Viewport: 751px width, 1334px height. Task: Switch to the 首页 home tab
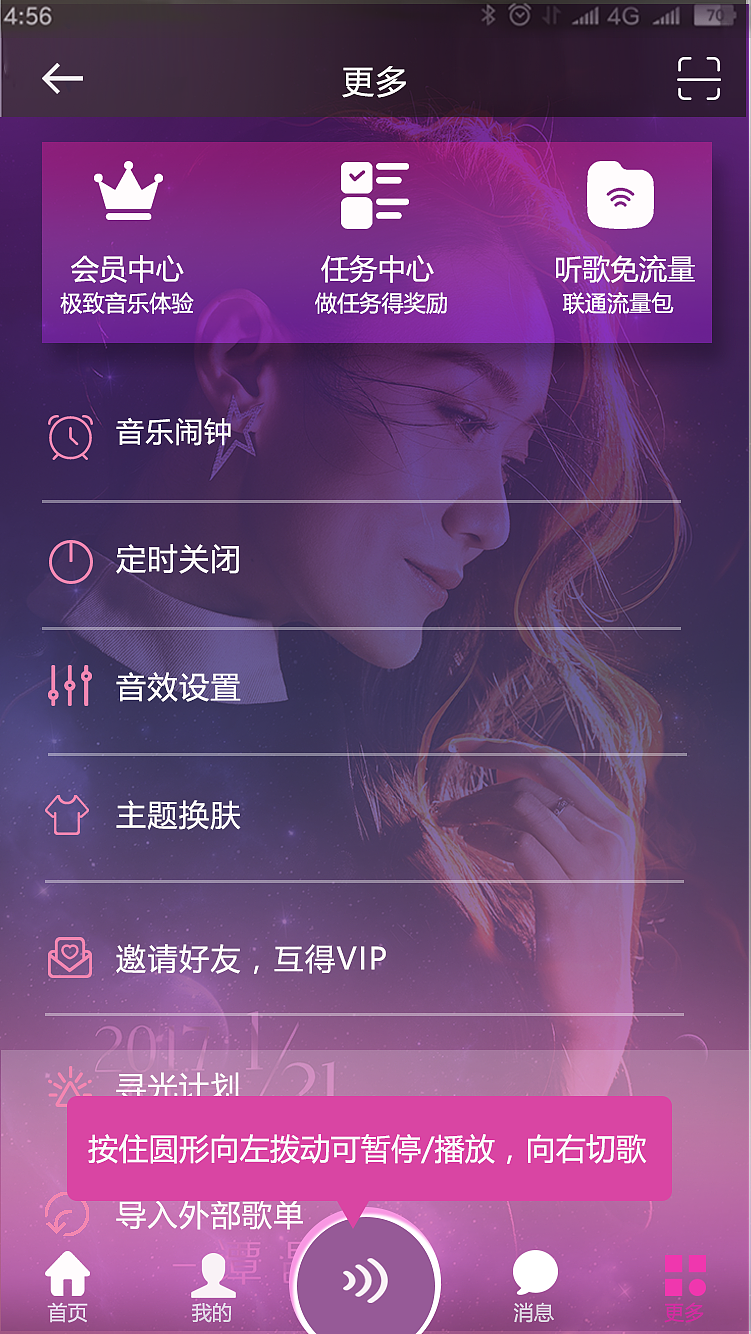pyautogui.click(x=66, y=1285)
